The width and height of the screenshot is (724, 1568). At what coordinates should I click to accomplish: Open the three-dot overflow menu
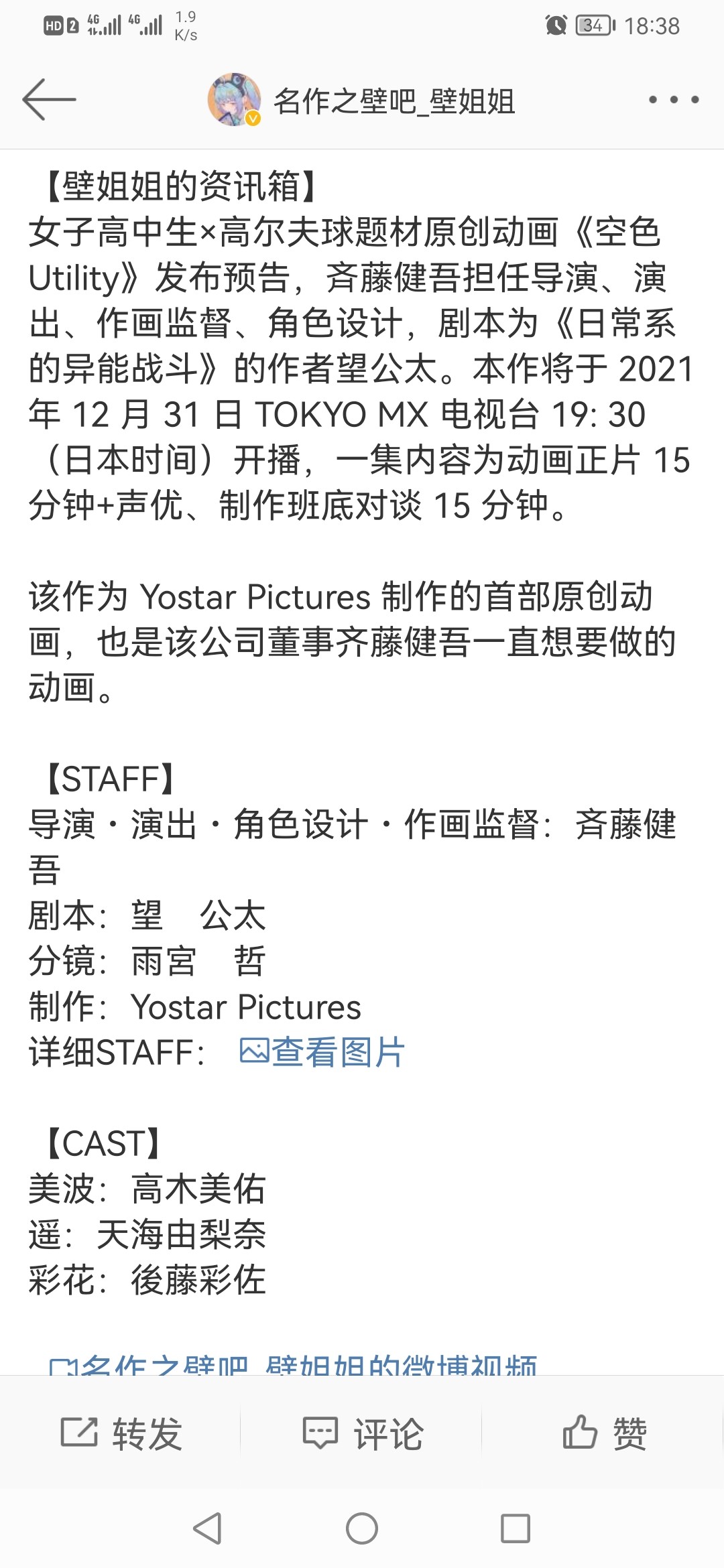673,100
